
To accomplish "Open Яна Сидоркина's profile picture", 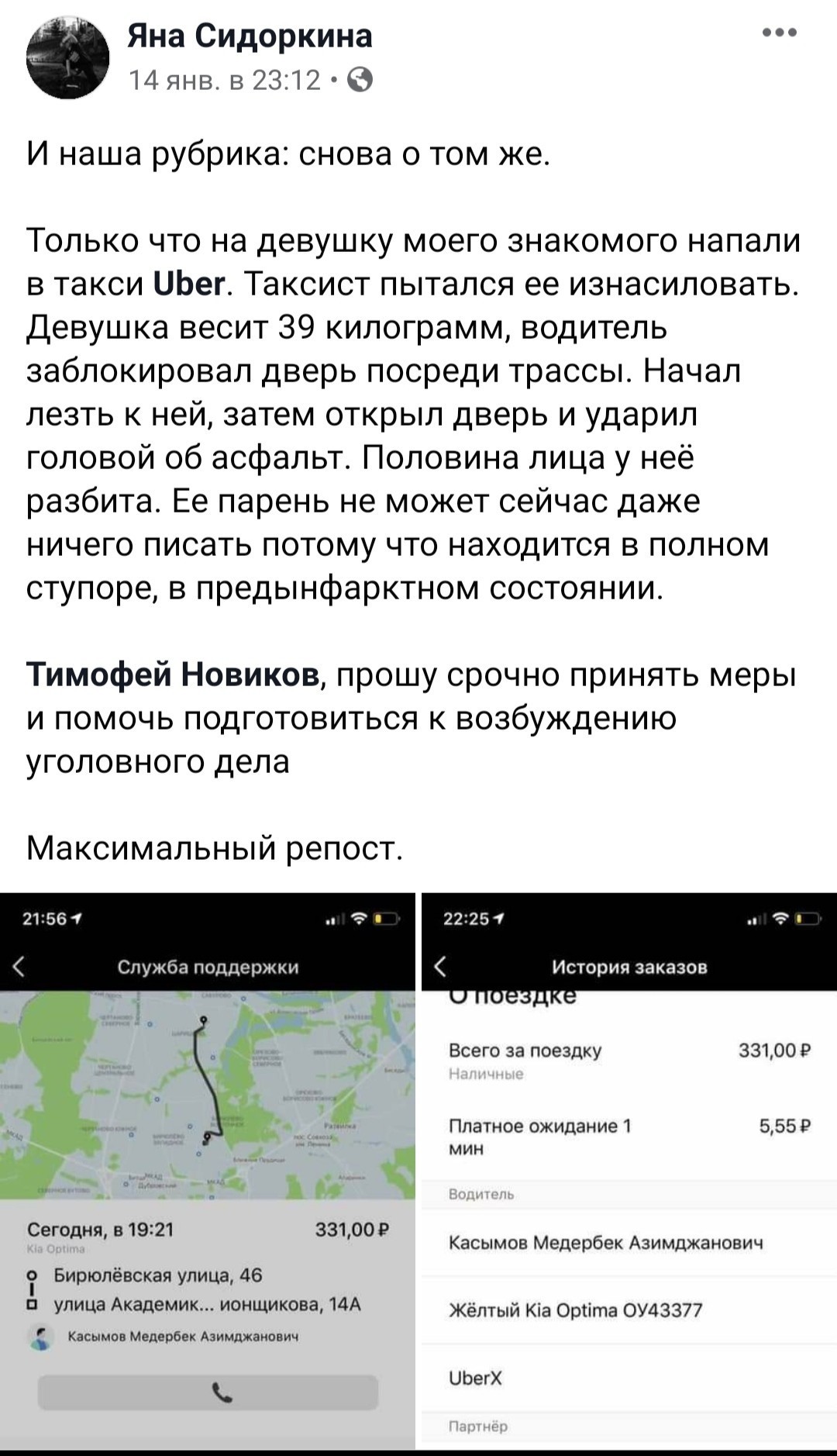I will 67,58.
